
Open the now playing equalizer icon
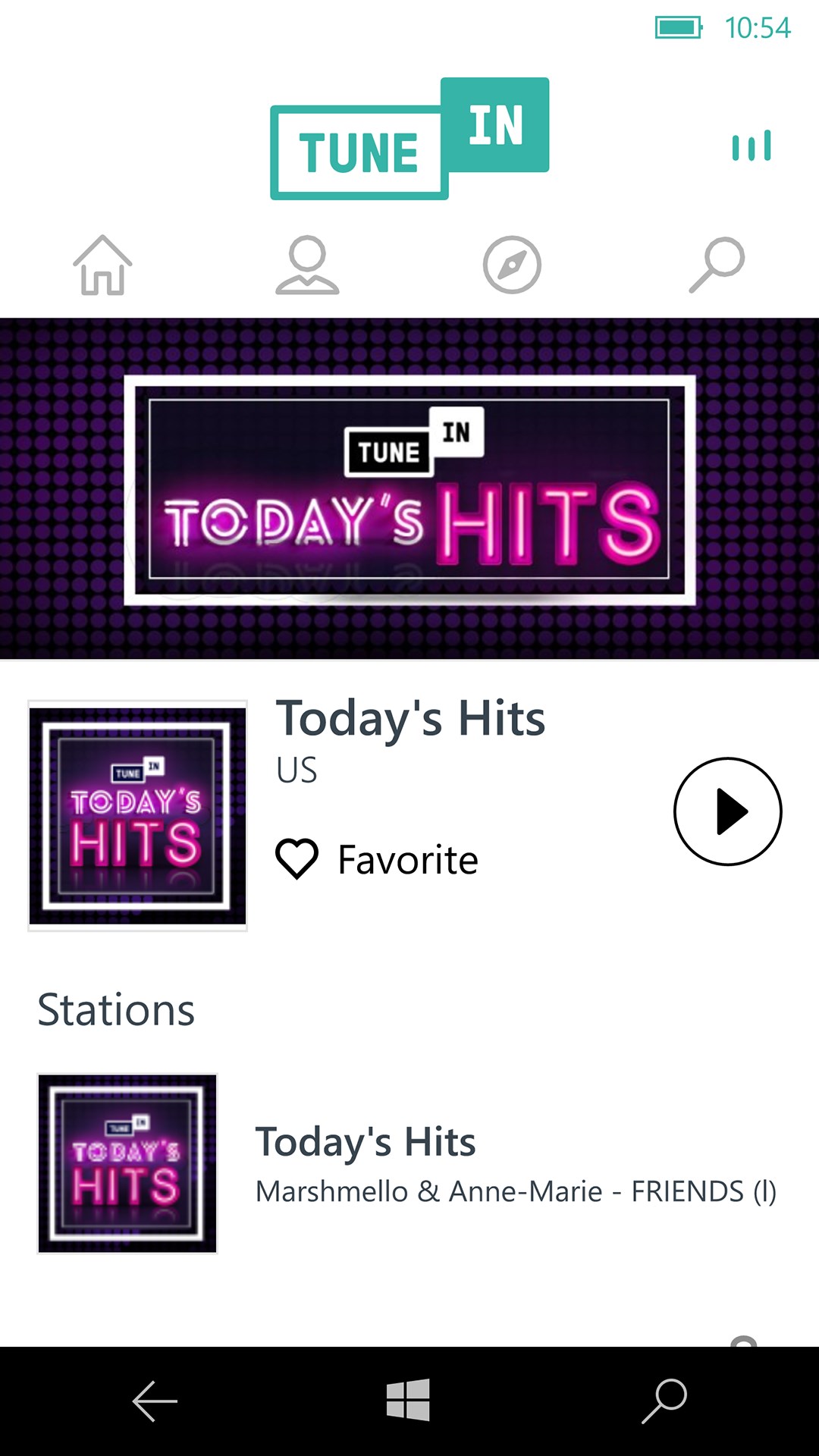click(x=751, y=146)
